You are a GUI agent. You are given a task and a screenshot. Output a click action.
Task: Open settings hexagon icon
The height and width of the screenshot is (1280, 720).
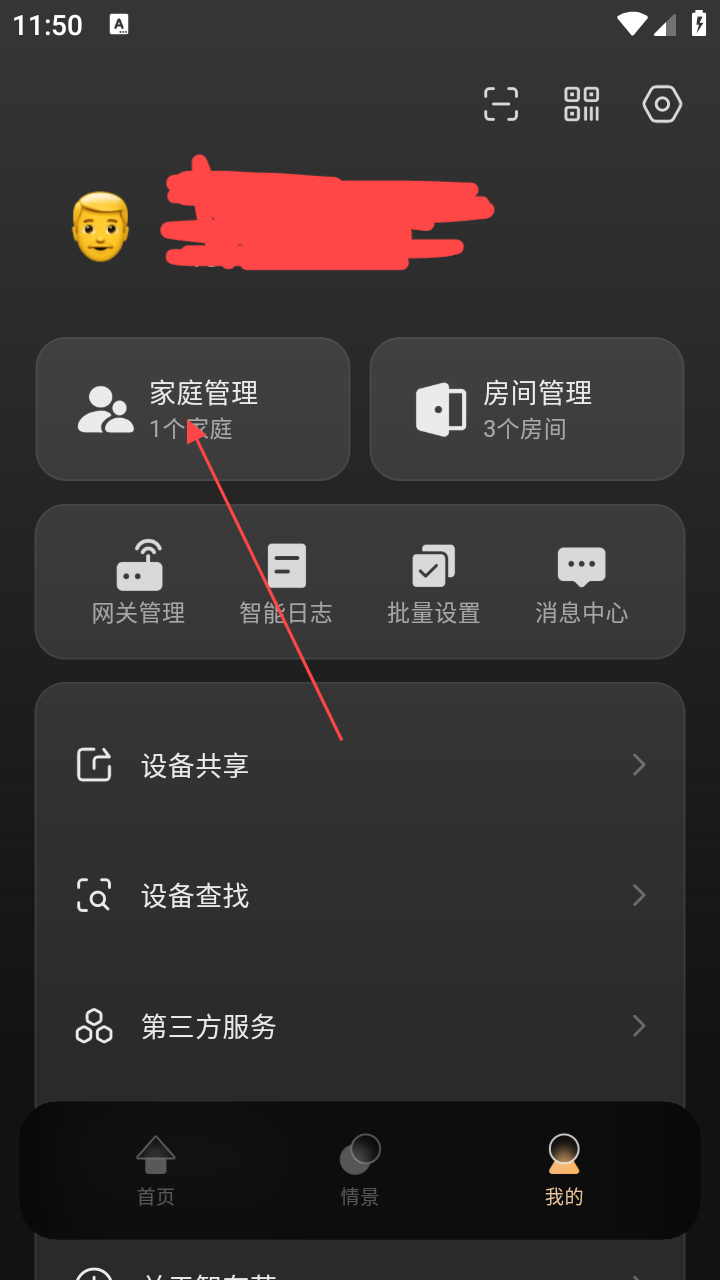tap(662, 104)
